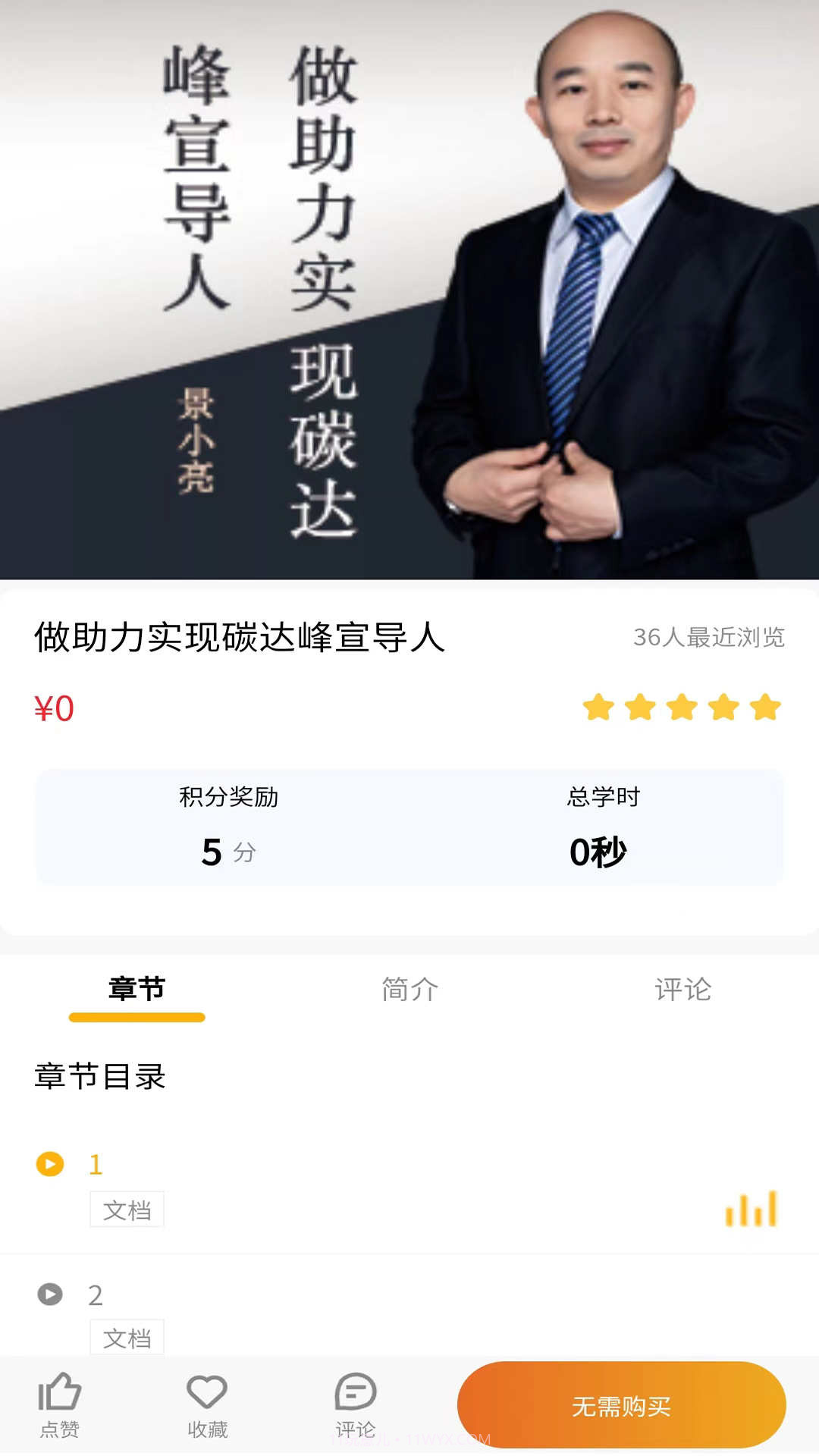Image resolution: width=819 pixels, height=1456 pixels.
Task: Open the course cover image of 景小亮
Action: point(409,288)
